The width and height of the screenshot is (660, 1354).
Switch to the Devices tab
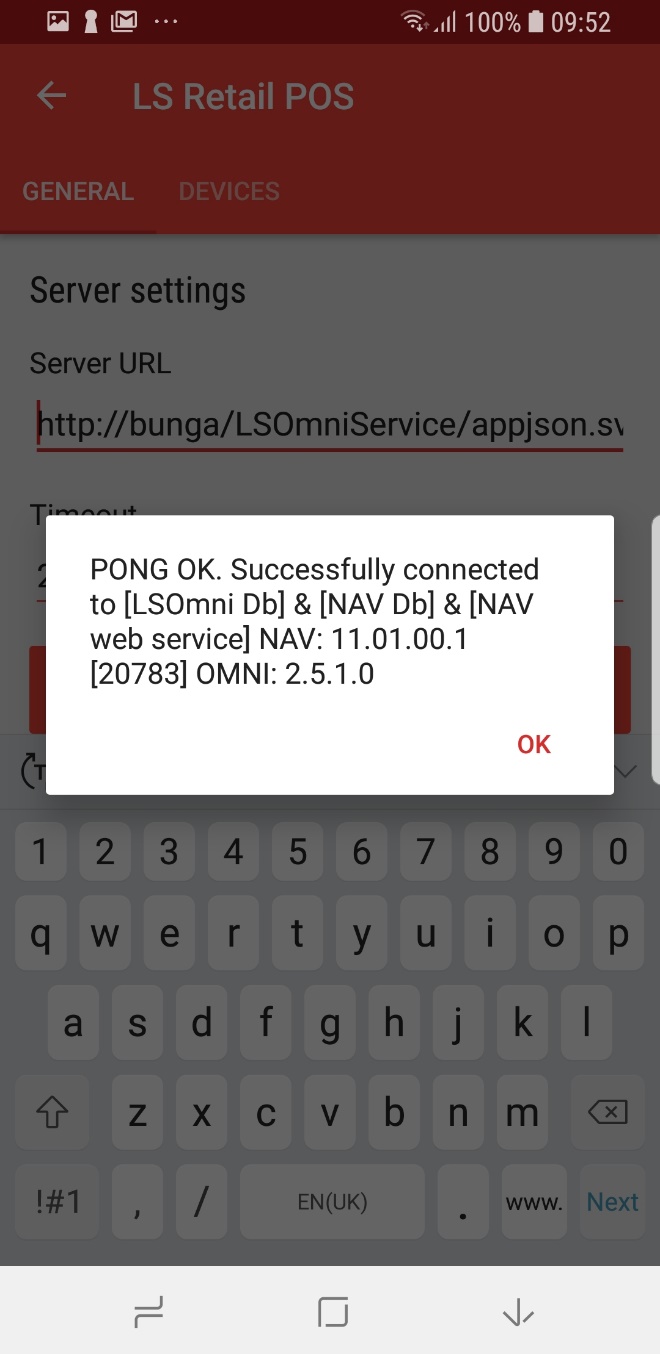point(229,191)
